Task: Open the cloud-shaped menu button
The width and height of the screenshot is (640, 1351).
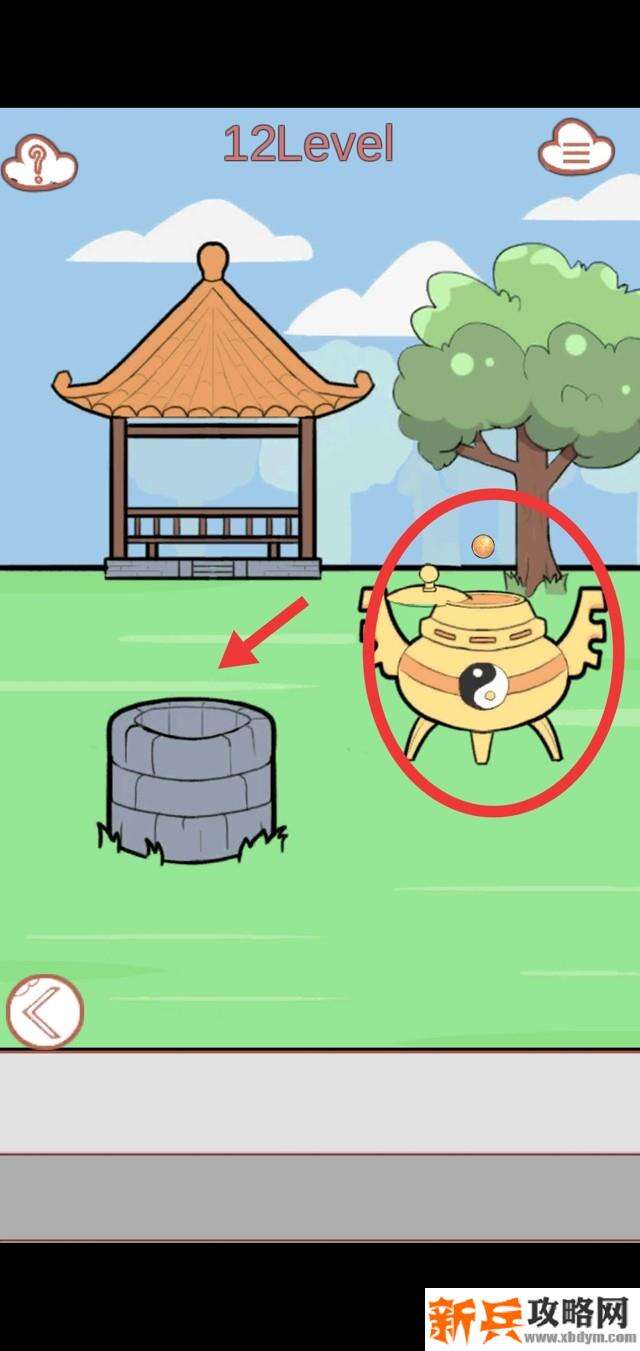Action: coord(575,150)
